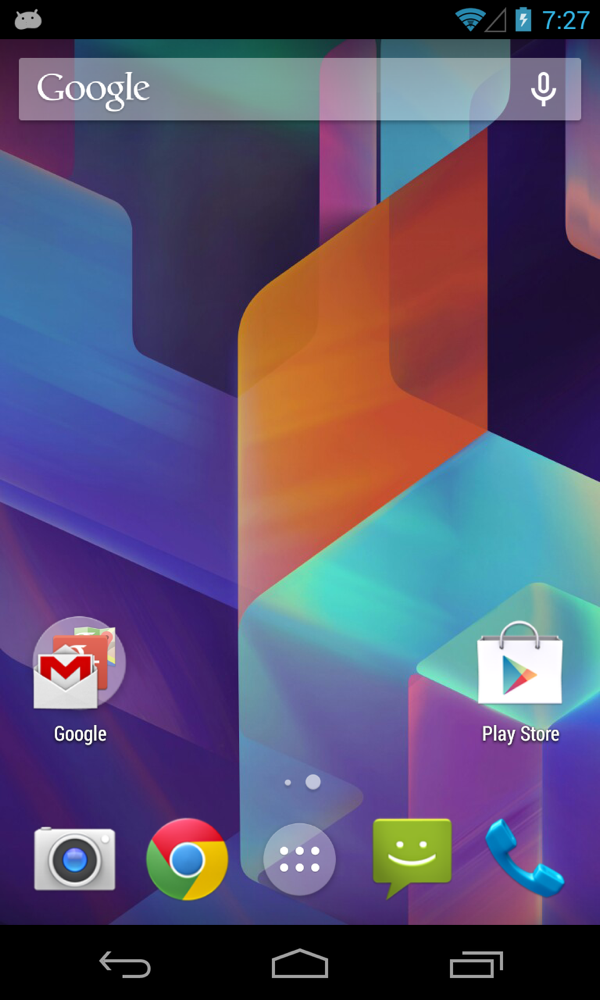Screen dimensions: 600x1000
Task: Start voice search with the microphone
Action: [543, 89]
